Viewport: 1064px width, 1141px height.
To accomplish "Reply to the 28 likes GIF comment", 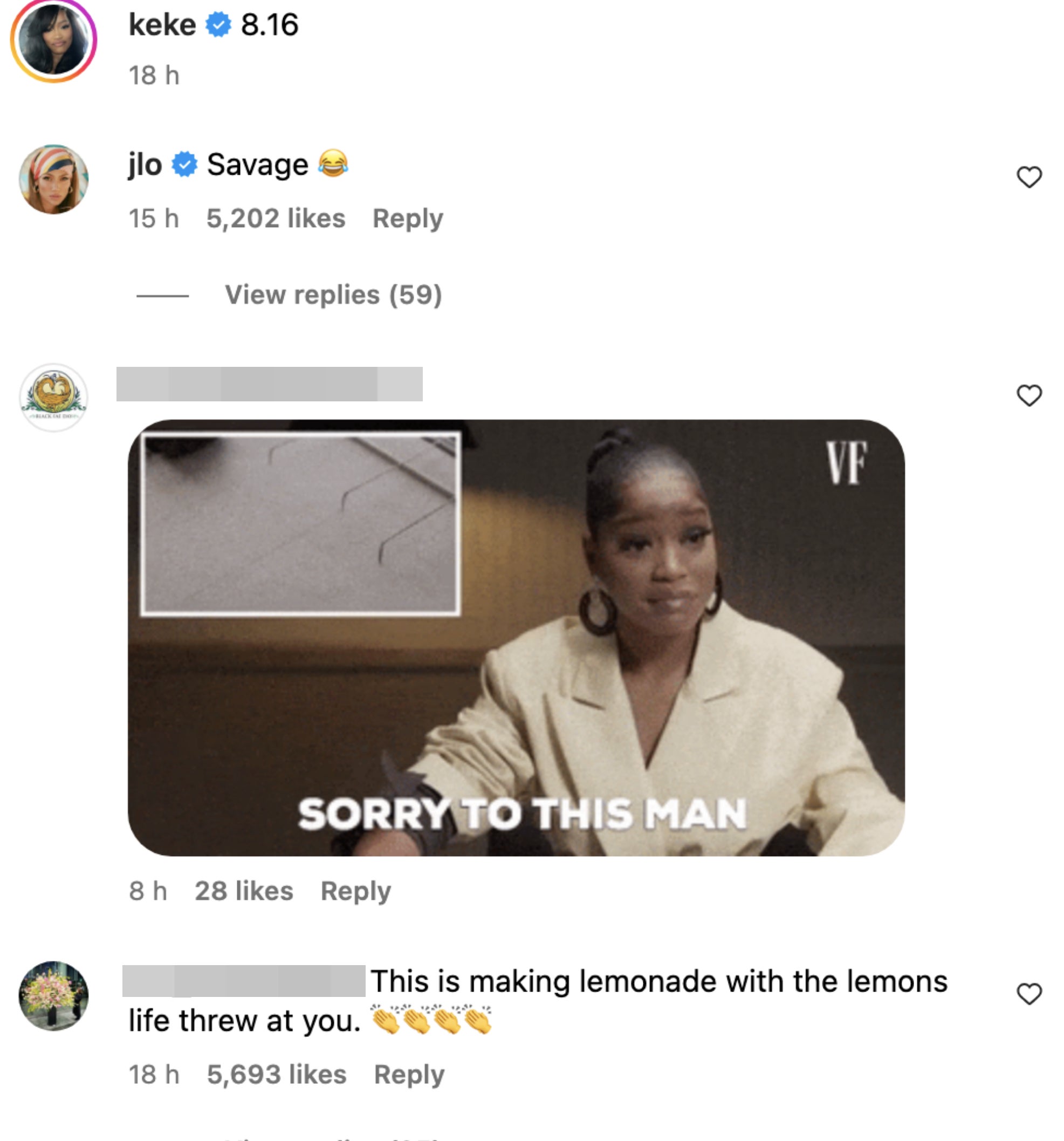I will [x=355, y=891].
